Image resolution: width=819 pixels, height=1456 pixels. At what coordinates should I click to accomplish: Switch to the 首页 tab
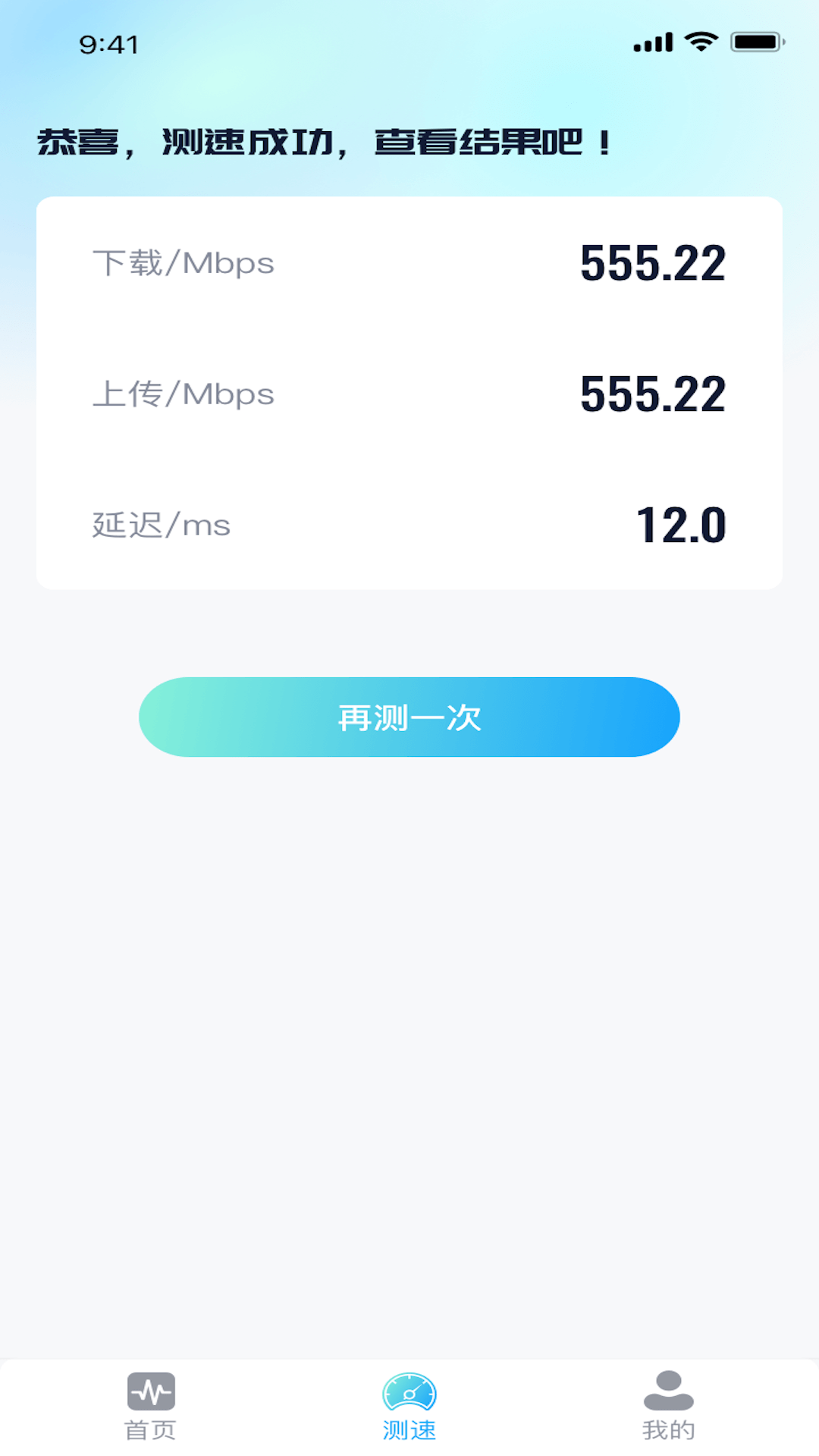tap(152, 1429)
